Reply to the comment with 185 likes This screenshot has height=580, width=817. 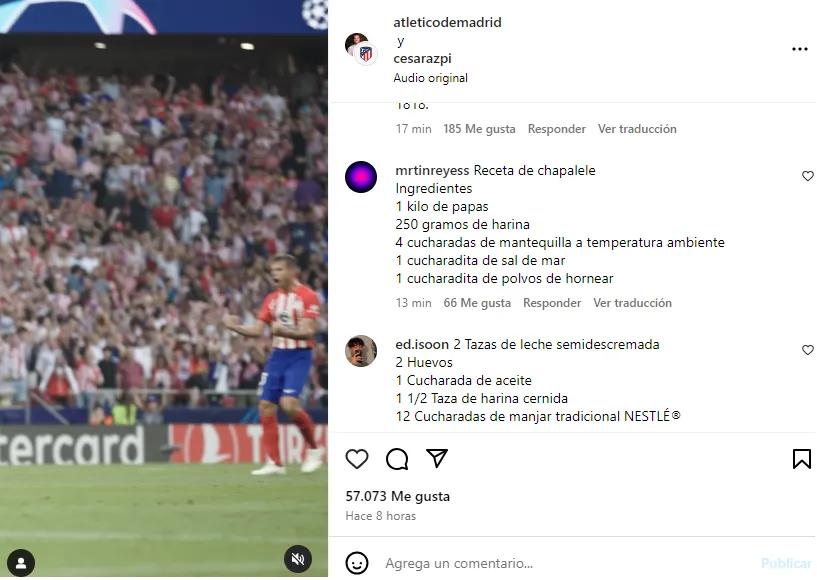[557, 129]
